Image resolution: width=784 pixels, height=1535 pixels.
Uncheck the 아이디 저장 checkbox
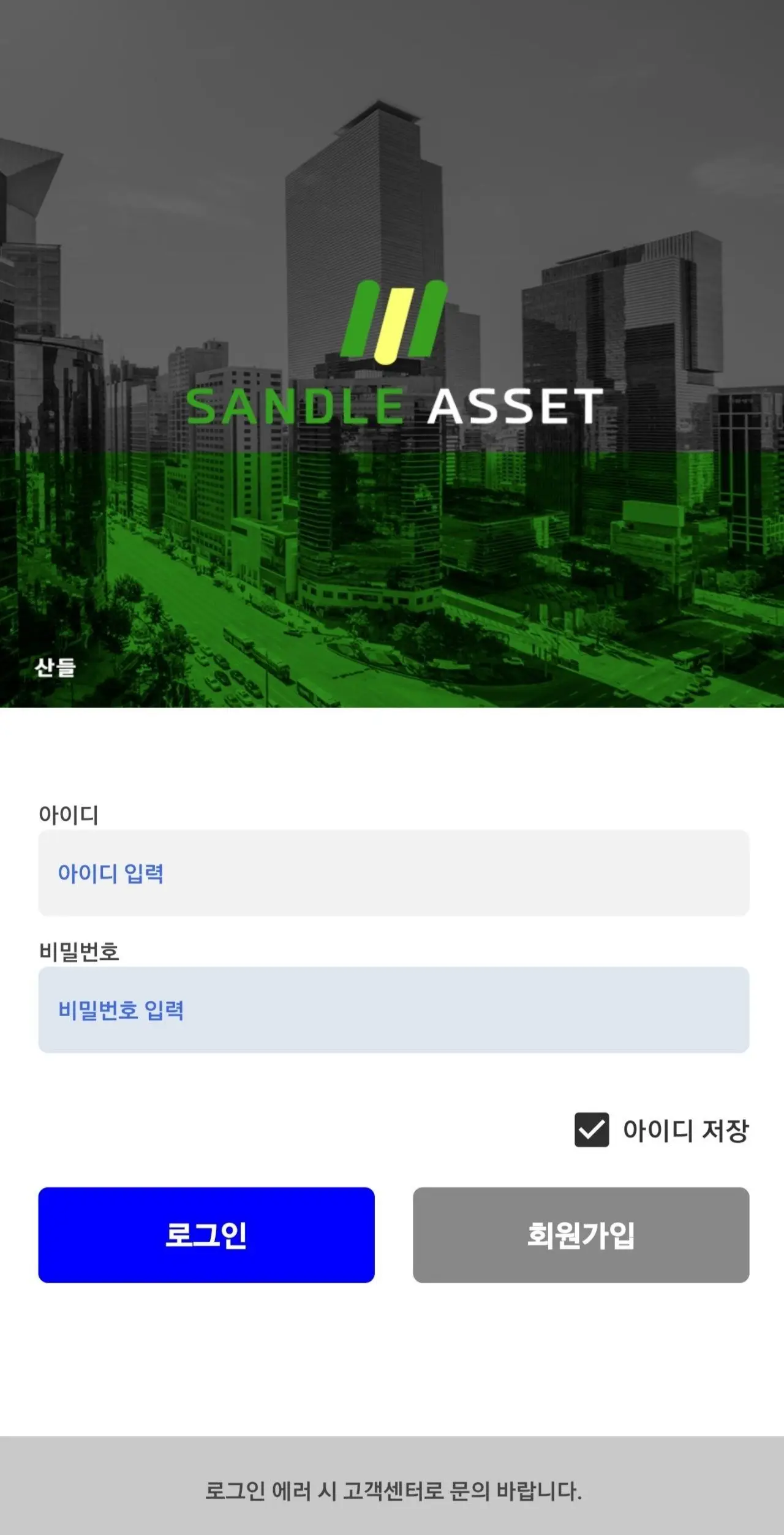(592, 1130)
